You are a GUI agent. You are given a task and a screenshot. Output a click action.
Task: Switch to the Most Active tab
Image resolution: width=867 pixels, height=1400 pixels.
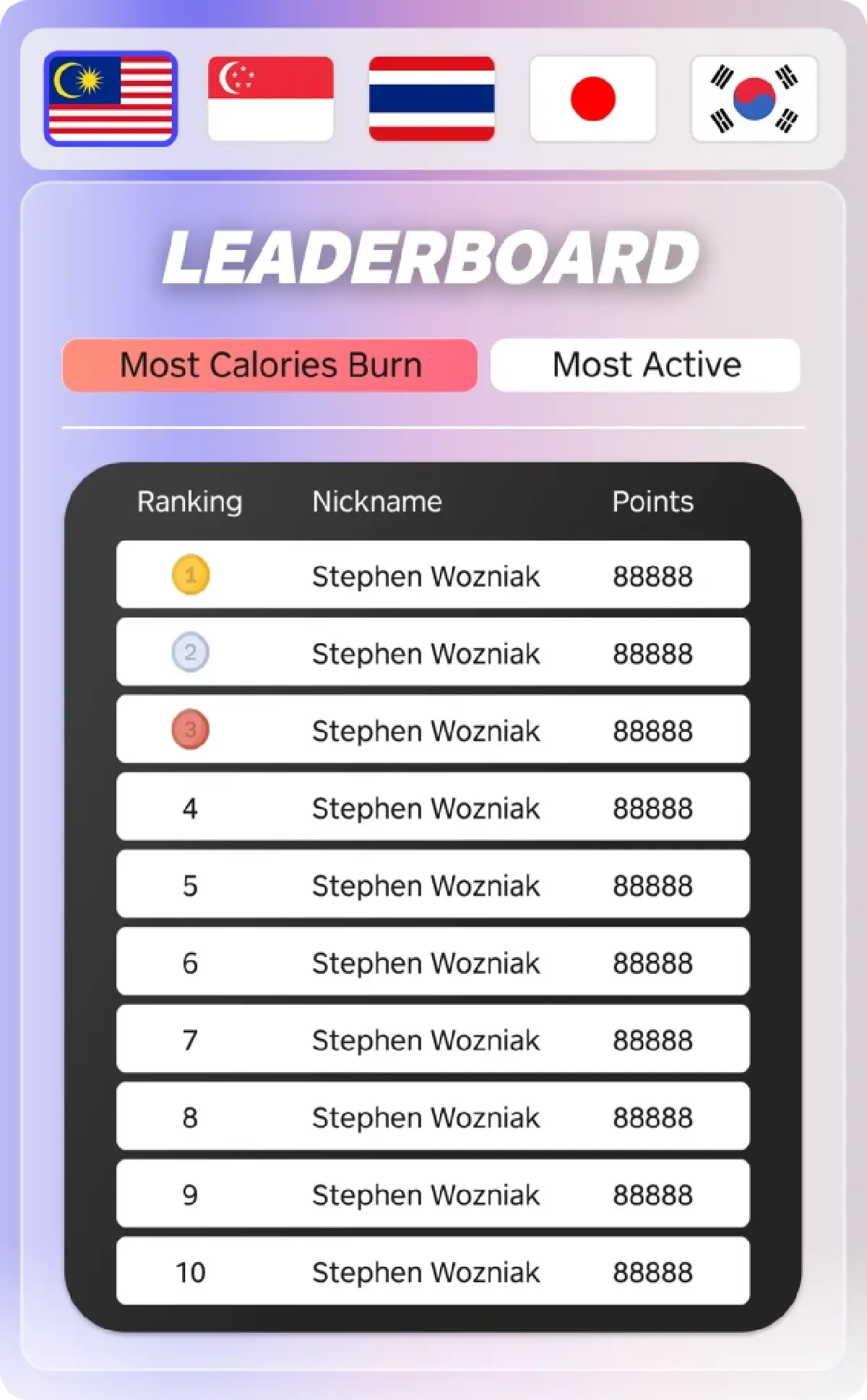pos(645,365)
